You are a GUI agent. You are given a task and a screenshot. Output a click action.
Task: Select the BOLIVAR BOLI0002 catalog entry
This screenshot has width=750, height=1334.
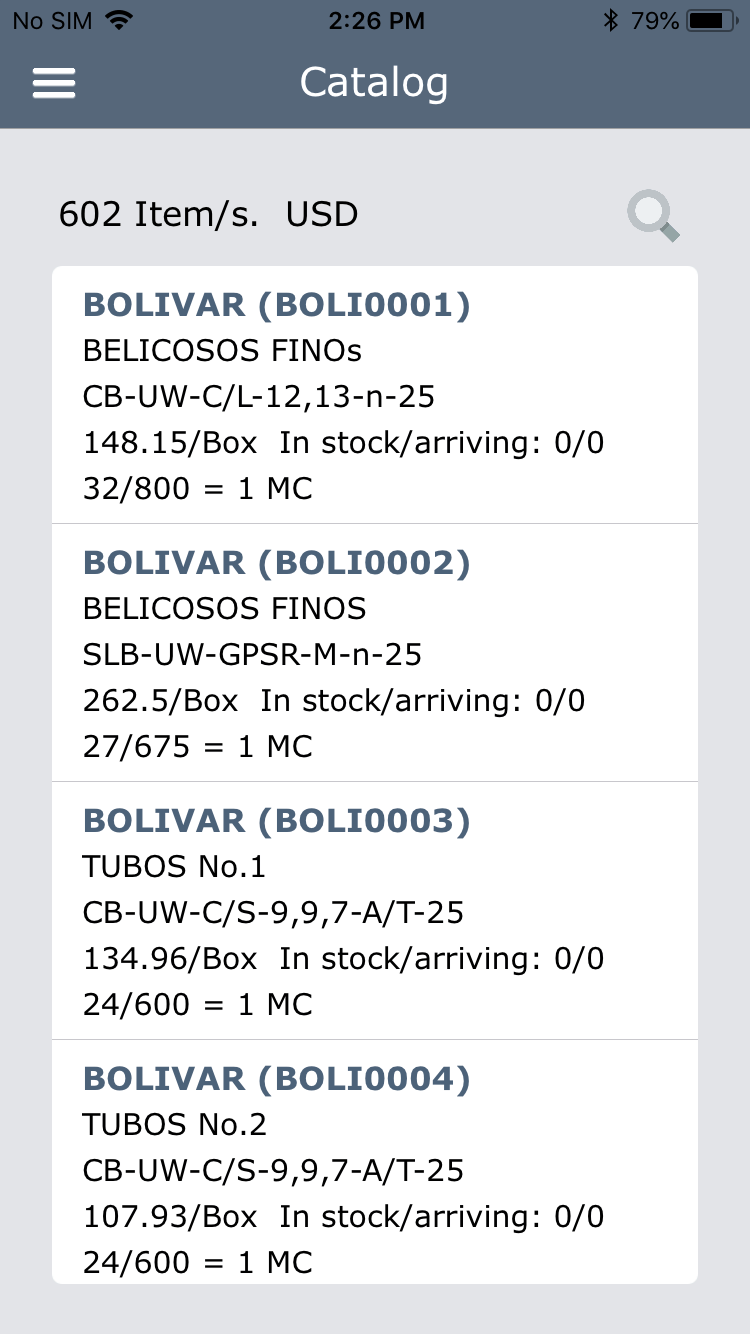point(375,654)
